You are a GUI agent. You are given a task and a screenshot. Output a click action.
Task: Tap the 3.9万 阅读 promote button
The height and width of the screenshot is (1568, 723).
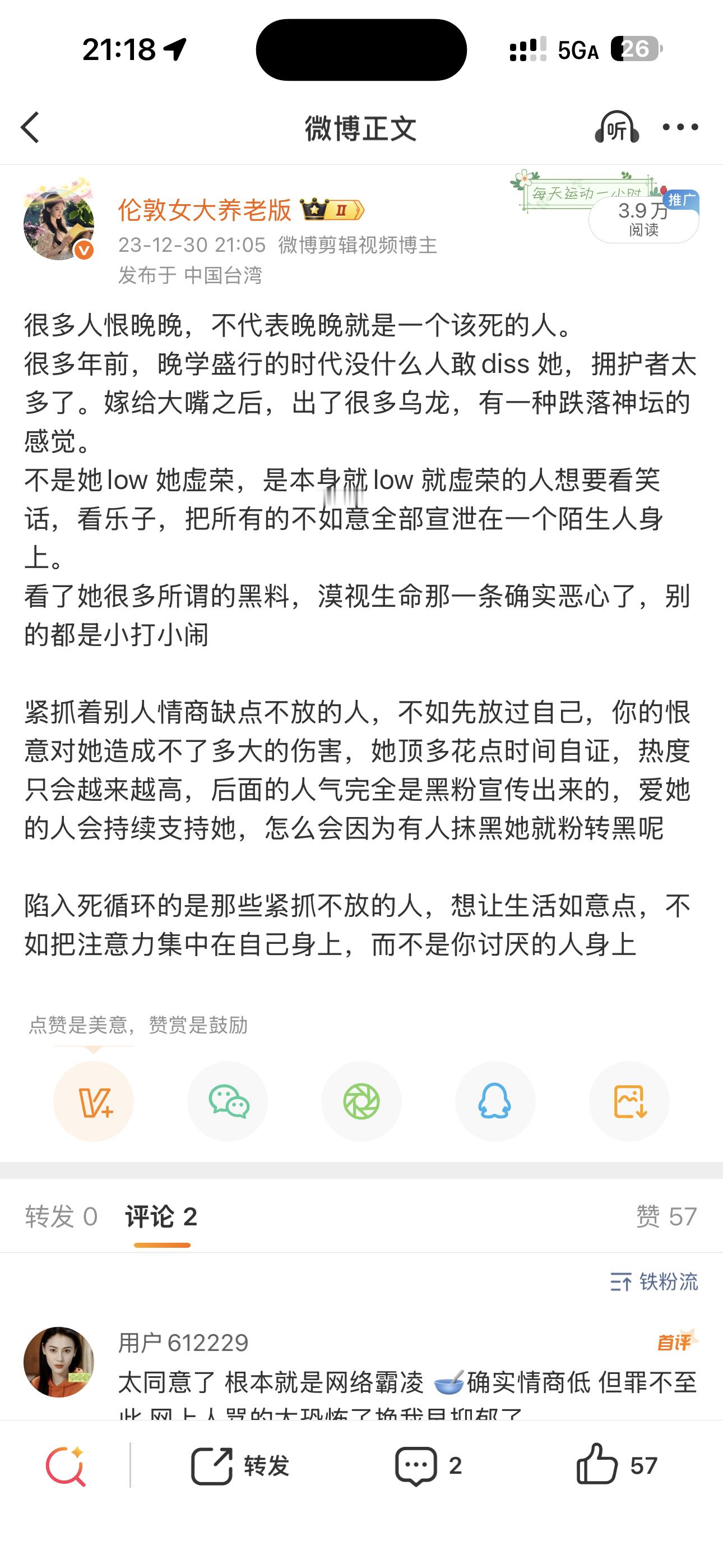pyautogui.click(x=643, y=219)
